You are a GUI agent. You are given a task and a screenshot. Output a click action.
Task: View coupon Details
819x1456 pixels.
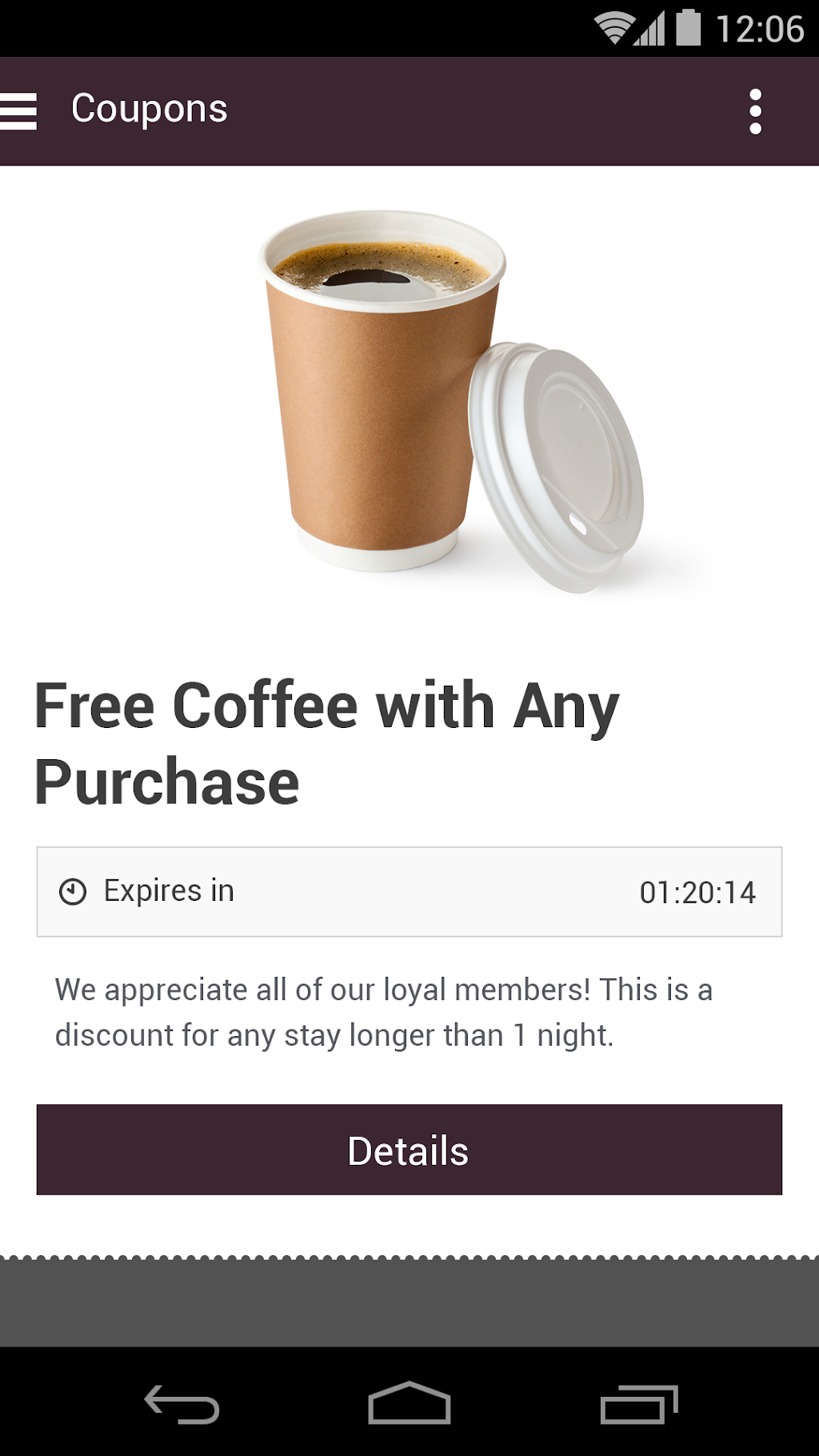pyautogui.click(x=409, y=1150)
